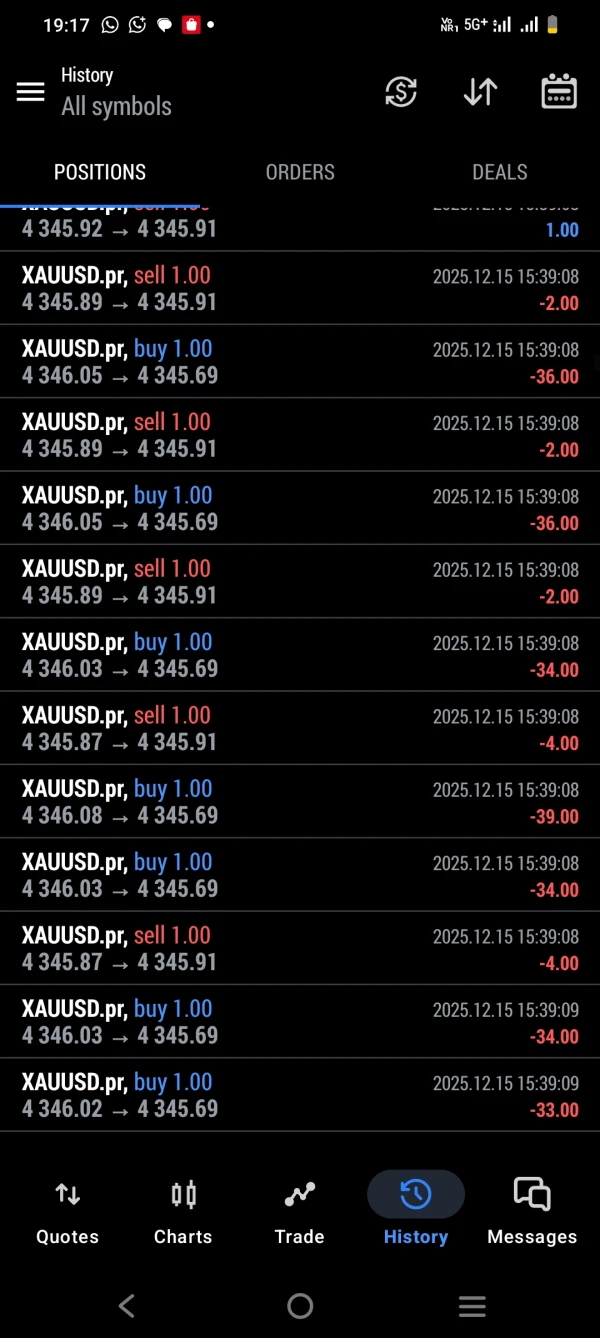Open the recent apps overview
This screenshot has width=600, height=1338.
pyautogui.click(x=472, y=1305)
